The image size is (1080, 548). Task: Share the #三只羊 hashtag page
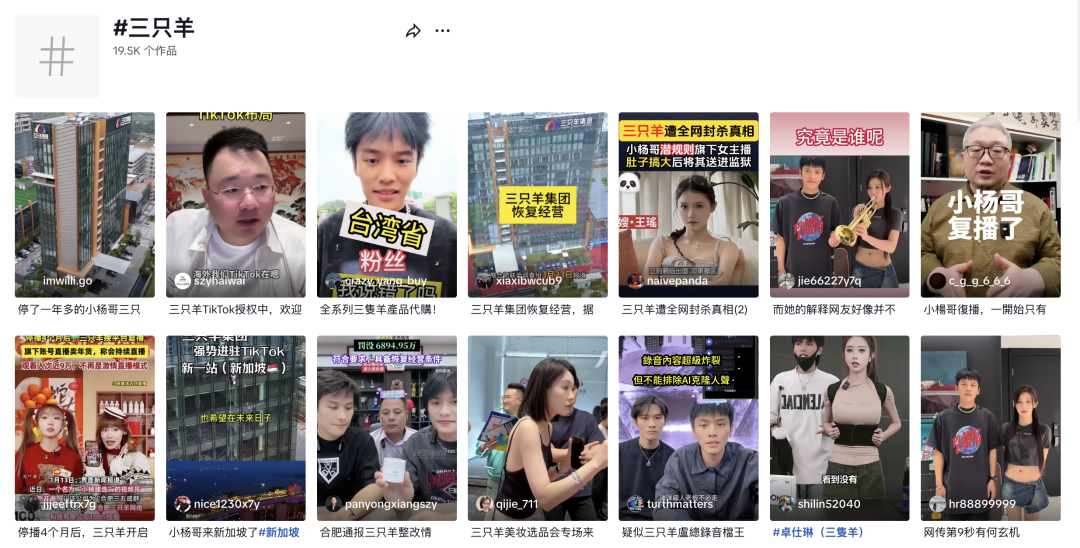[413, 31]
